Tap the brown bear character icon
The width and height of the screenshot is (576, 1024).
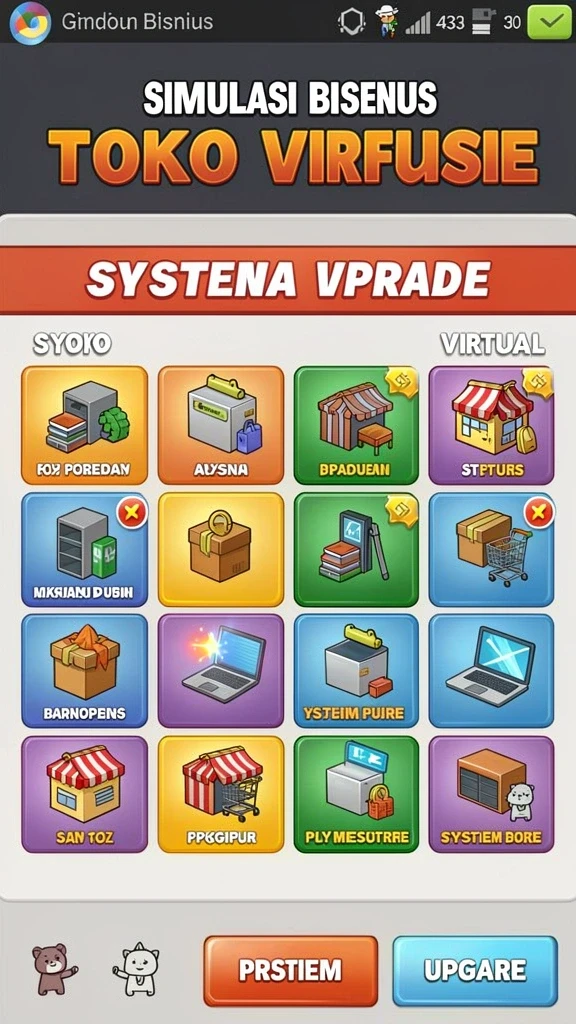pos(54,969)
